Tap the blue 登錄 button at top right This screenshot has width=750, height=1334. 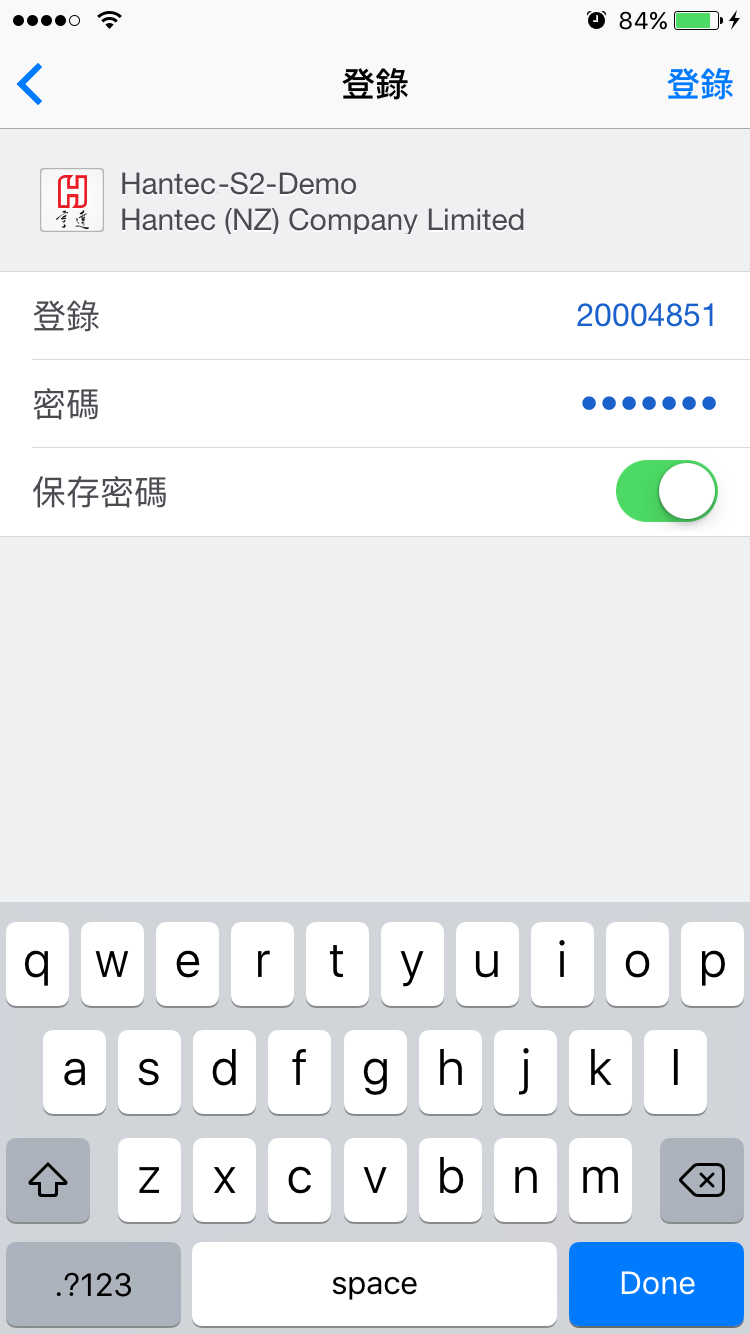pos(700,84)
